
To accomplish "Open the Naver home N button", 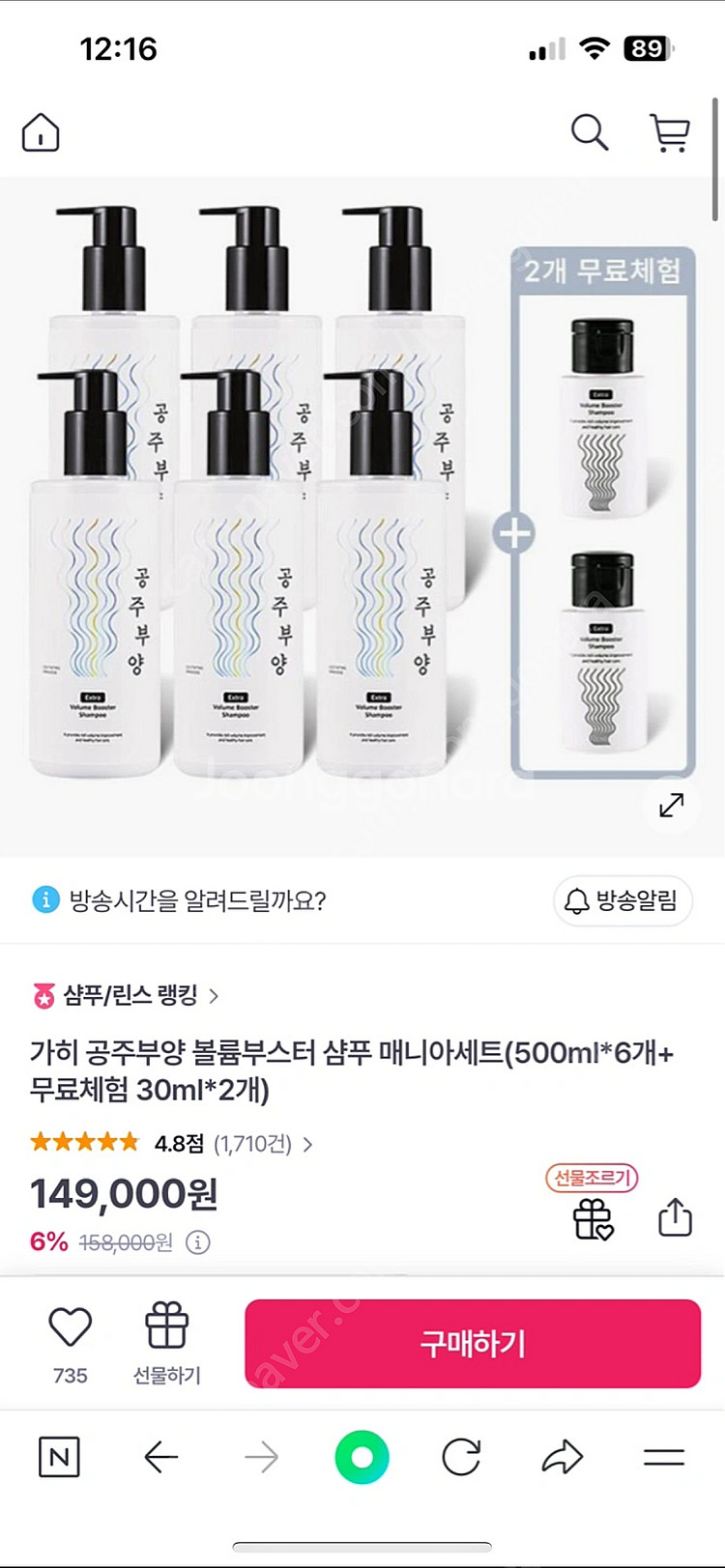I will [x=59, y=1457].
